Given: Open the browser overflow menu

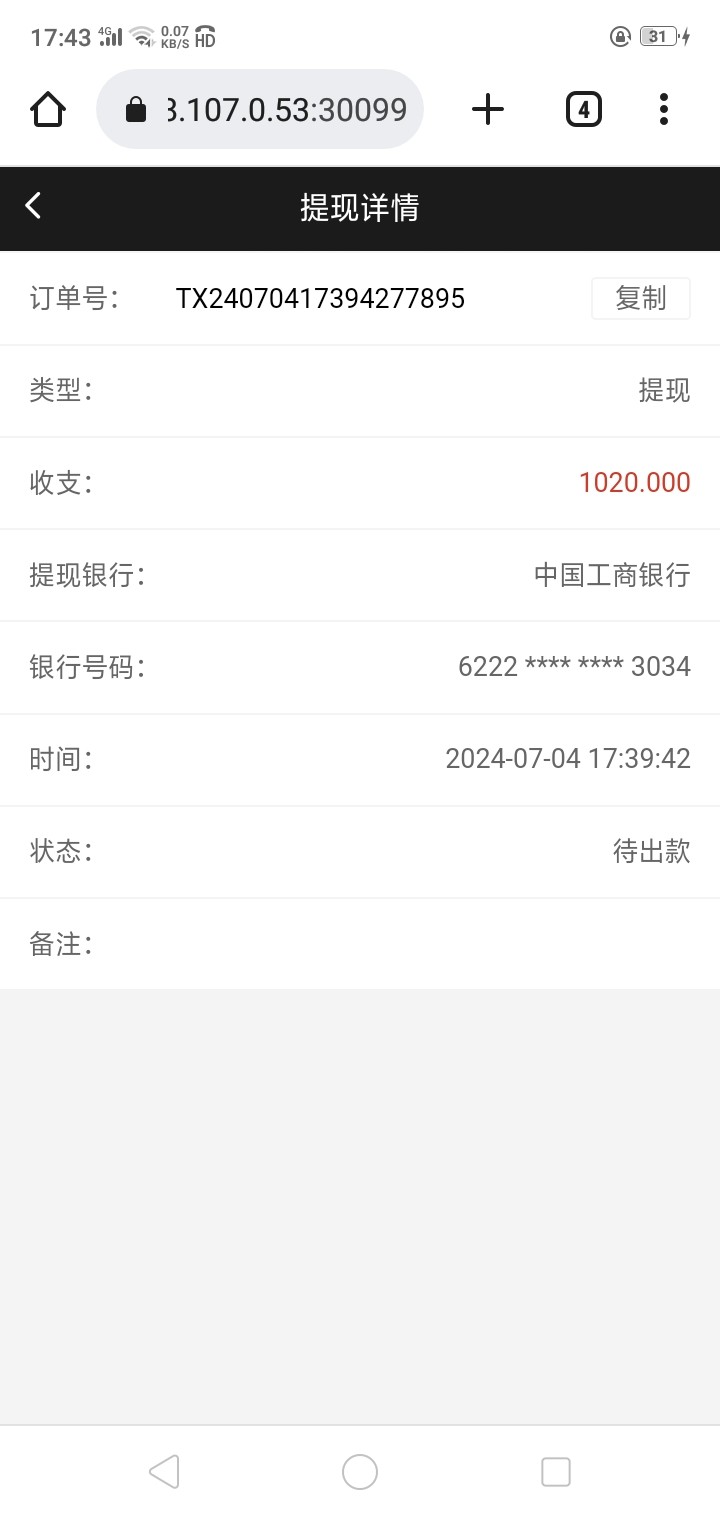Looking at the screenshot, I should pyautogui.click(x=664, y=109).
